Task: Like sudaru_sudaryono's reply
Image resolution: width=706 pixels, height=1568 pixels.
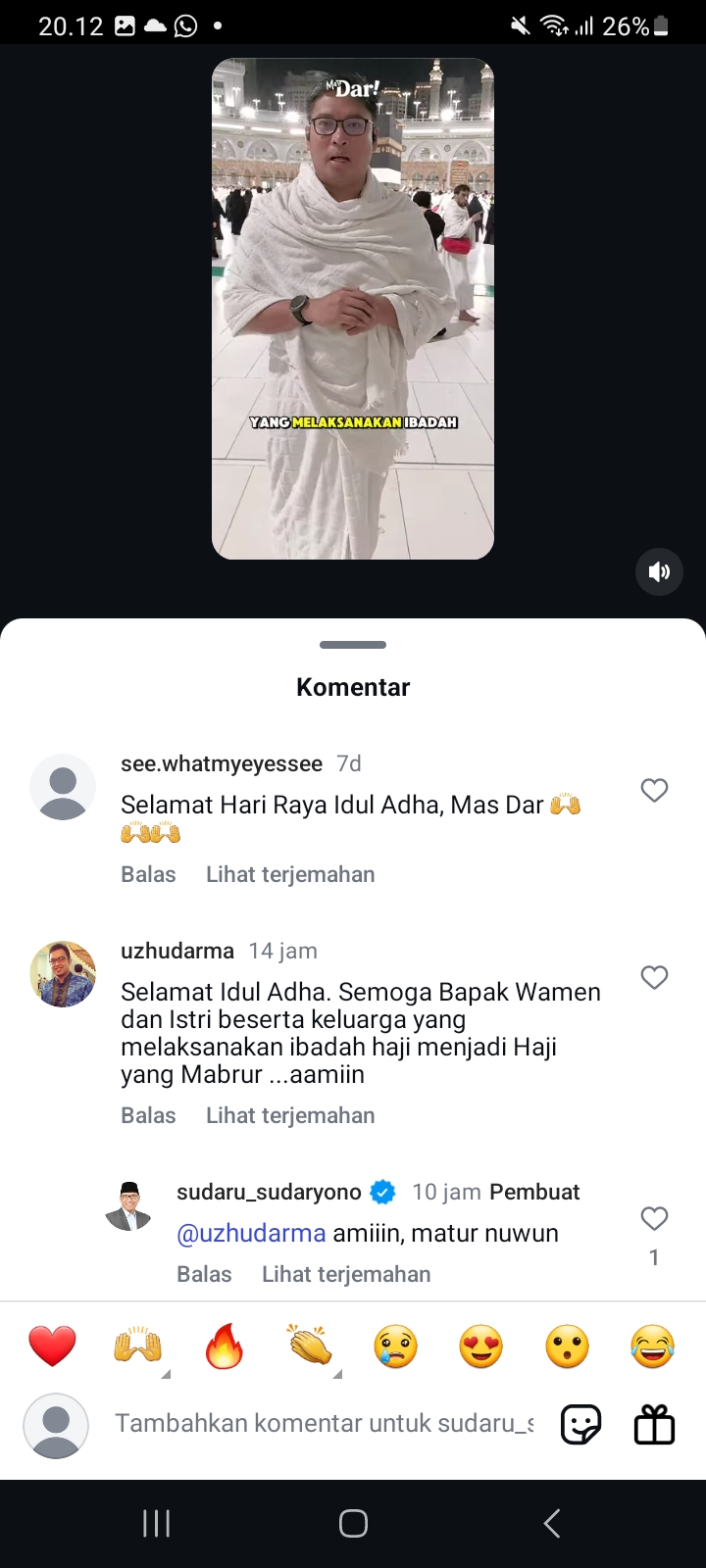Action: [654, 1218]
